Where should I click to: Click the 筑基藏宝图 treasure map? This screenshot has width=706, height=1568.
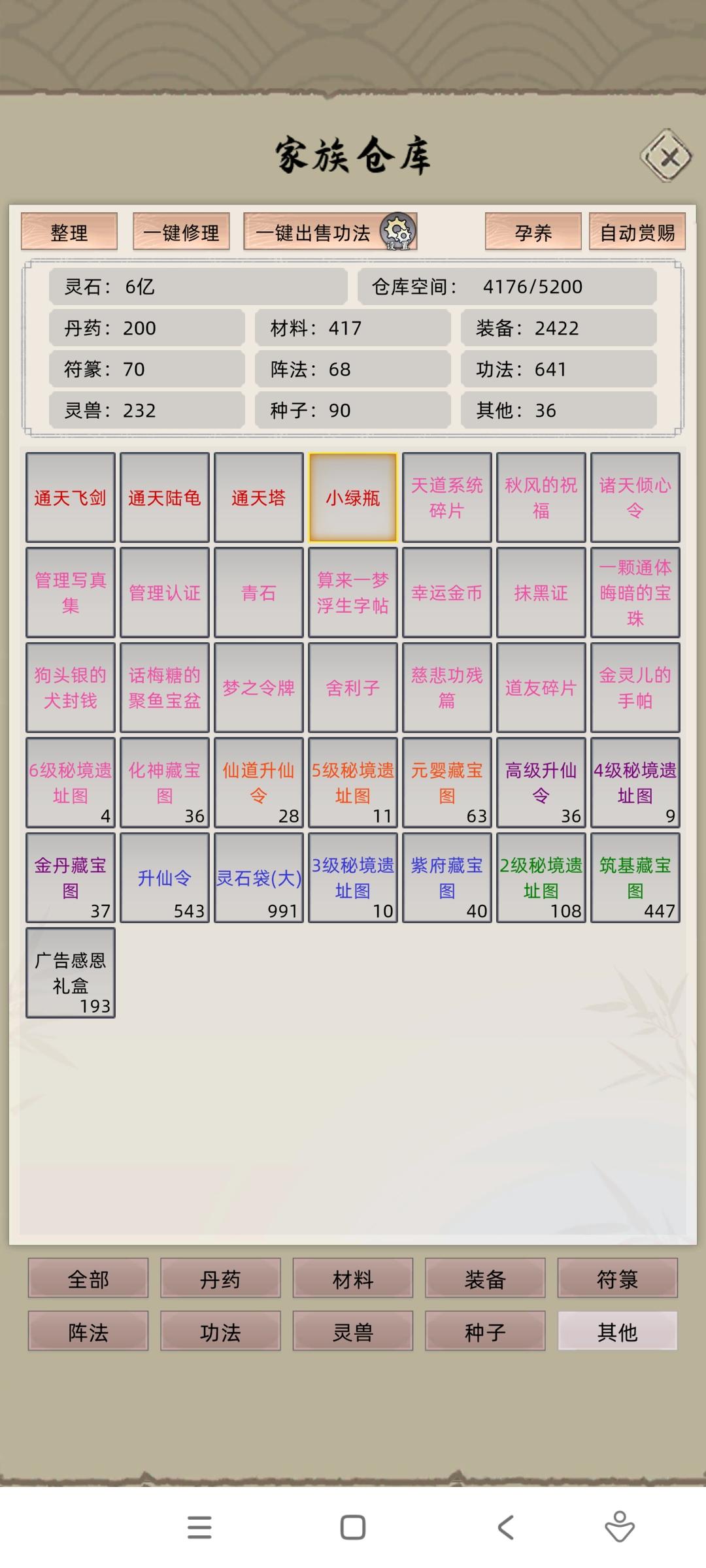tap(635, 877)
